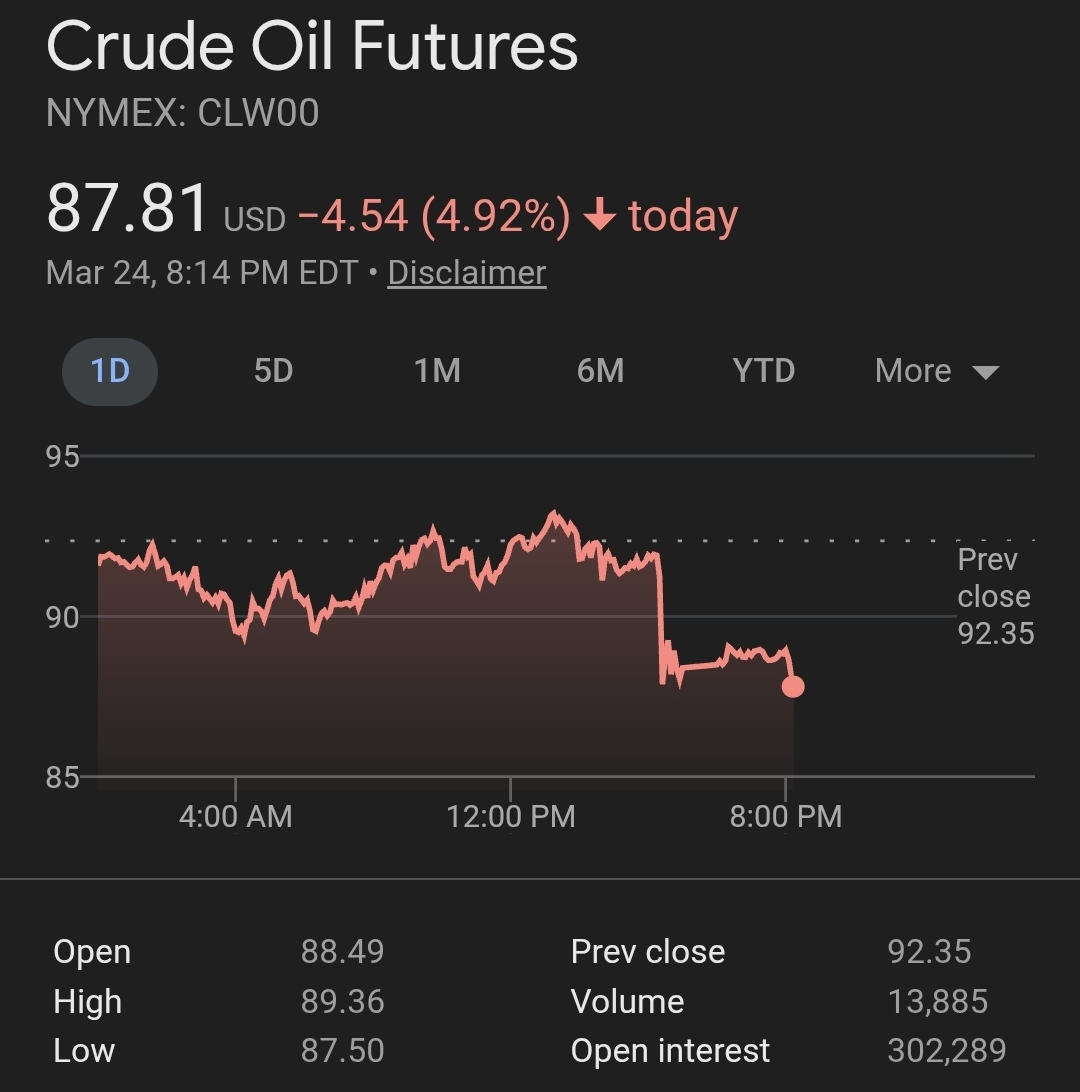Open the Disclaimer link

(x=467, y=272)
